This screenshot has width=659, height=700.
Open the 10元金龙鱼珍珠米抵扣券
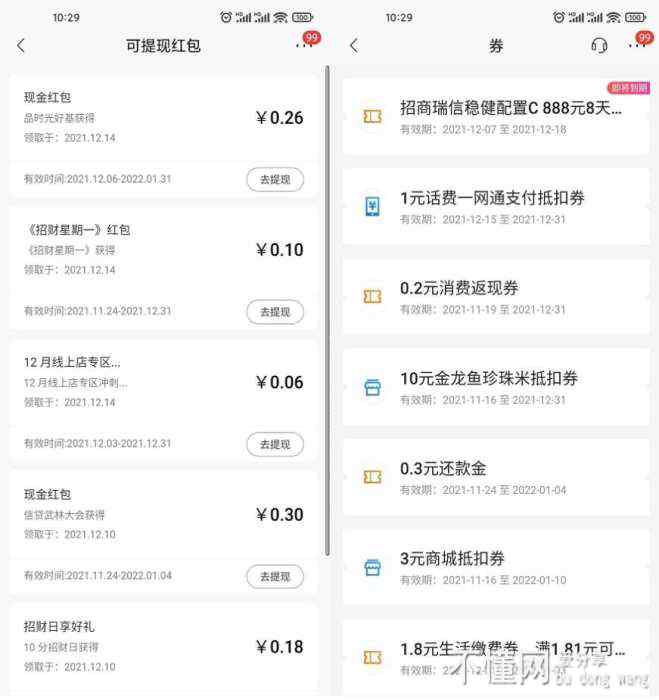click(x=496, y=387)
